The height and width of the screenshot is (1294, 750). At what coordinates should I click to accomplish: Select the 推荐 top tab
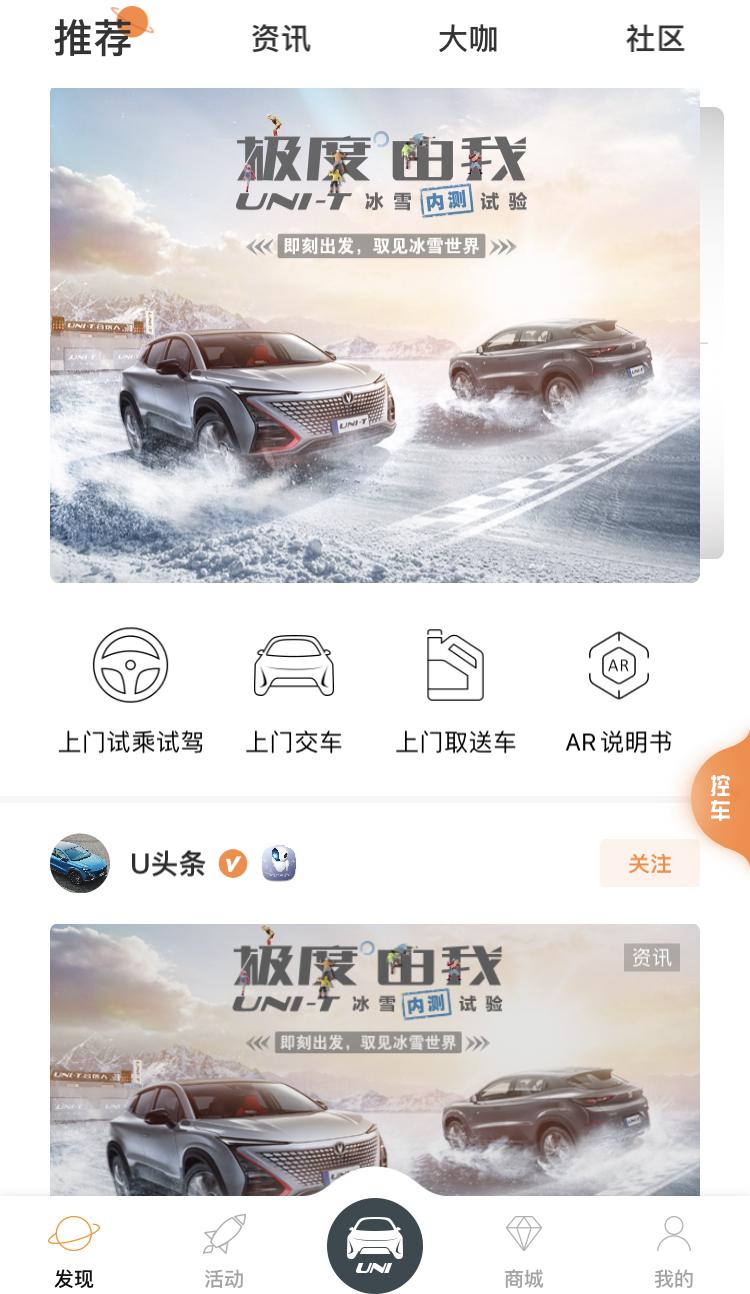pyautogui.click(x=93, y=40)
